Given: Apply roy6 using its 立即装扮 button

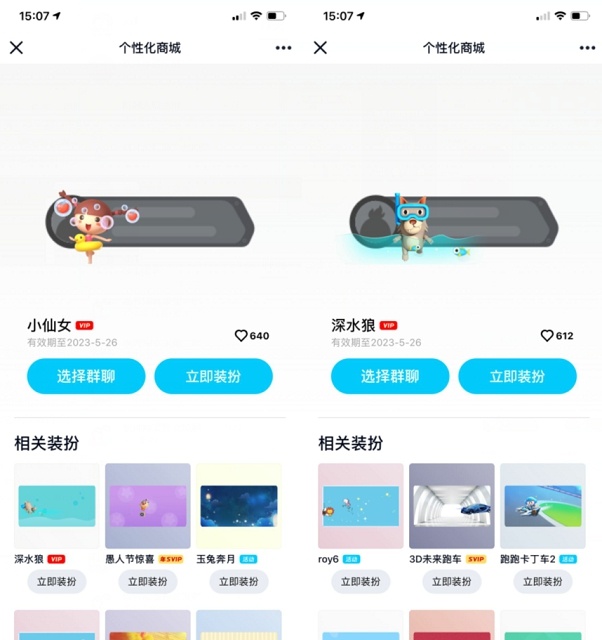Looking at the screenshot, I should [360, 582].
